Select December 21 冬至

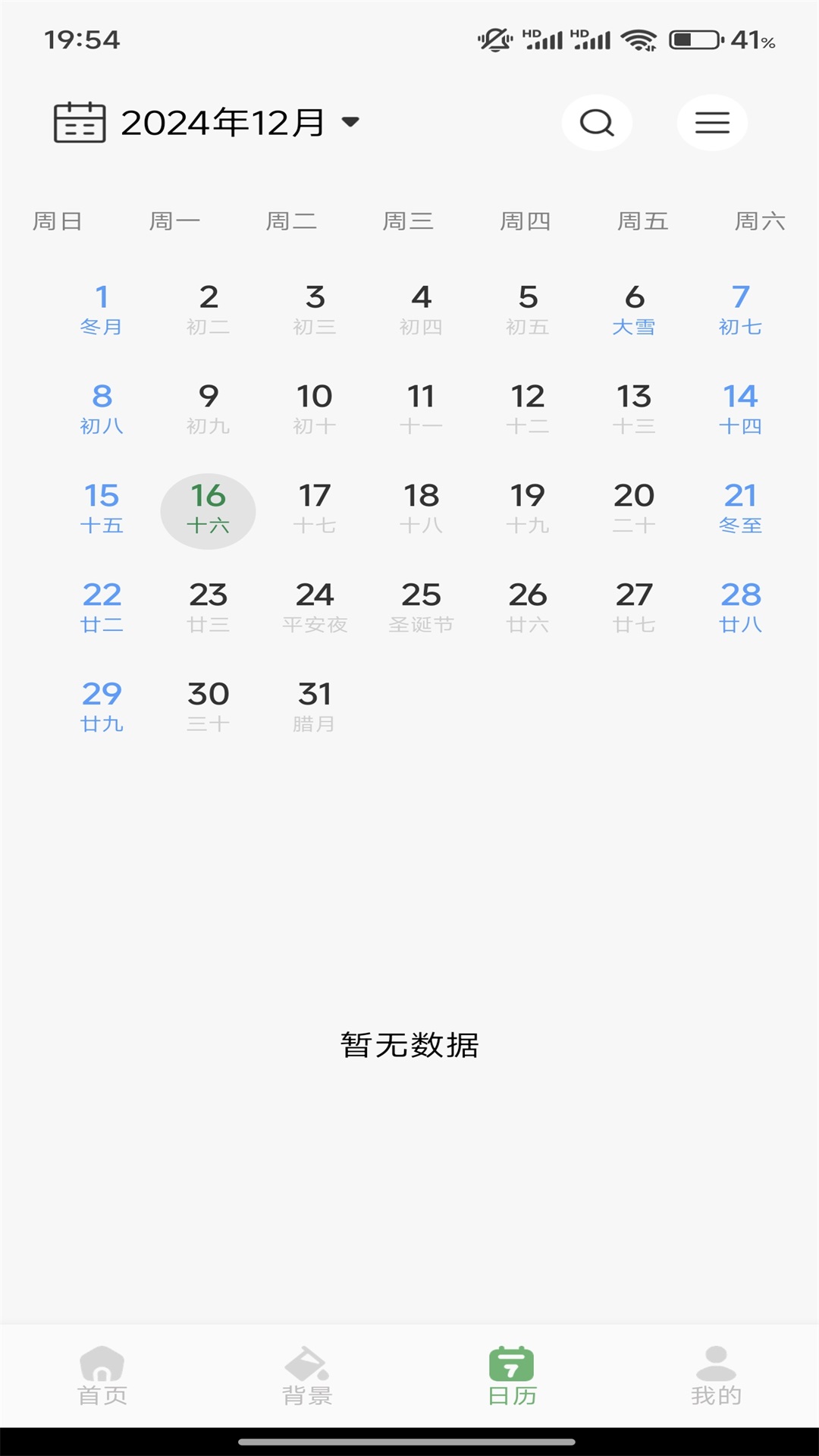point(741,510)
